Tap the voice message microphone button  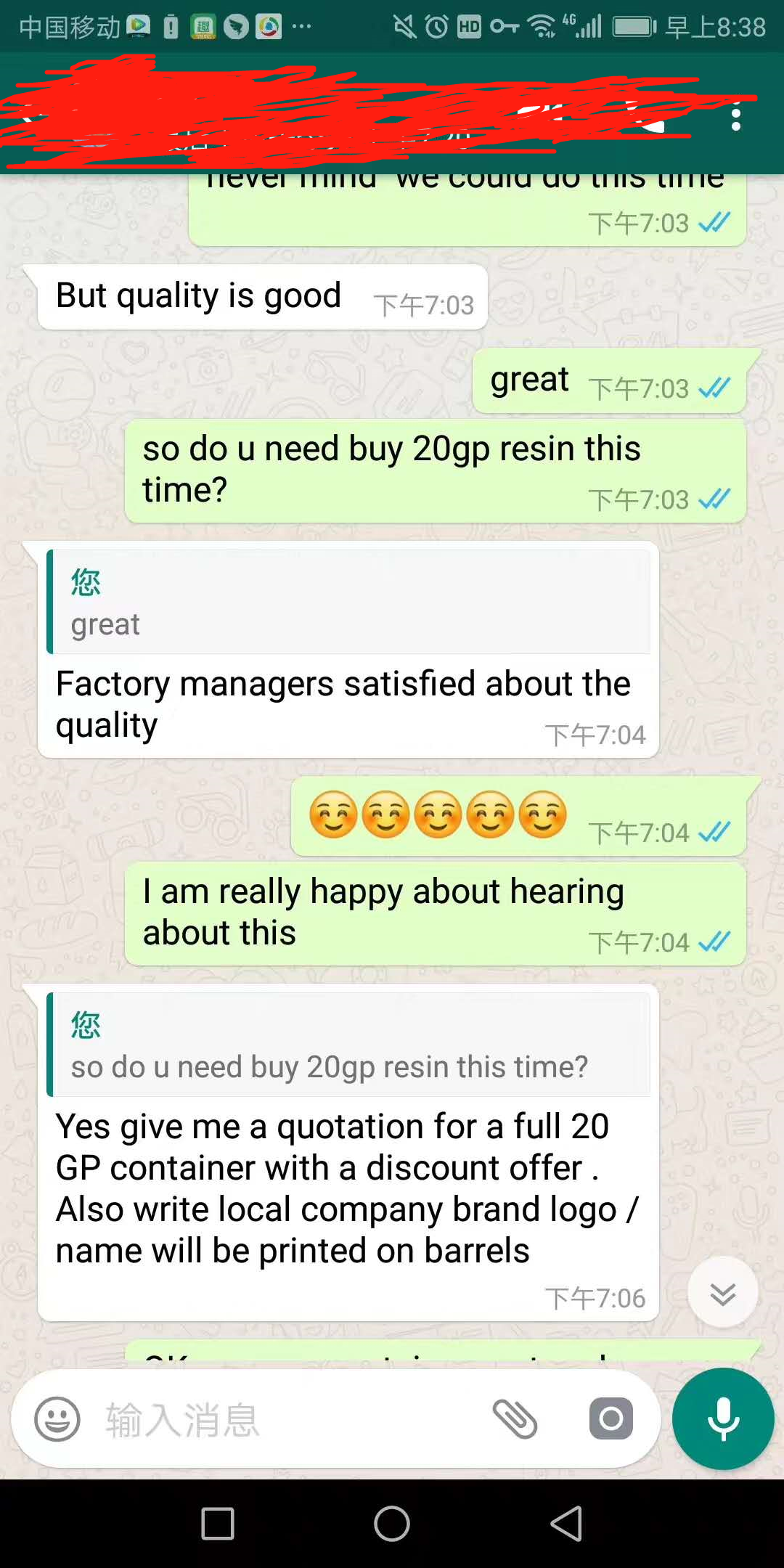pos(723,1418)
